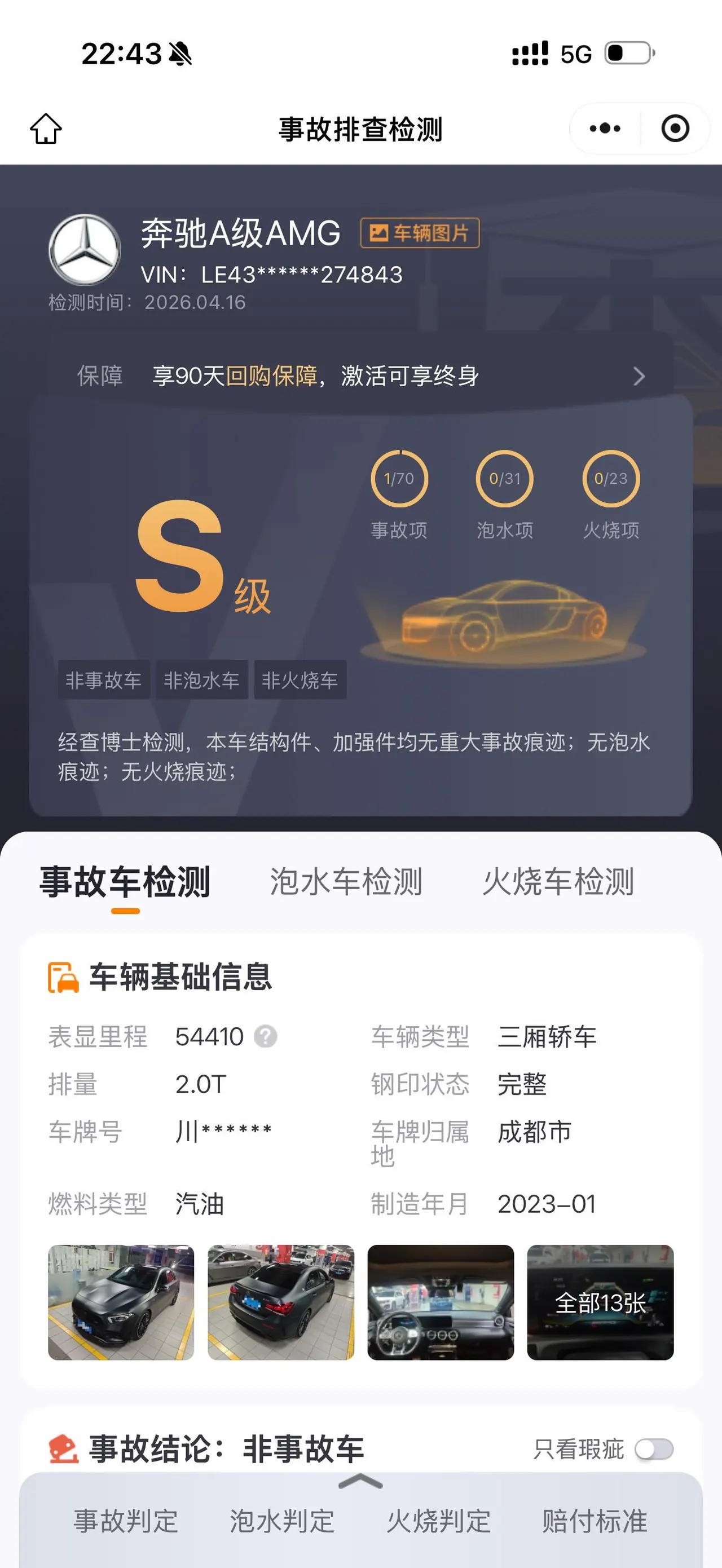Go to the home page icon
722x1568 pixels.
[x=46, y=129]
